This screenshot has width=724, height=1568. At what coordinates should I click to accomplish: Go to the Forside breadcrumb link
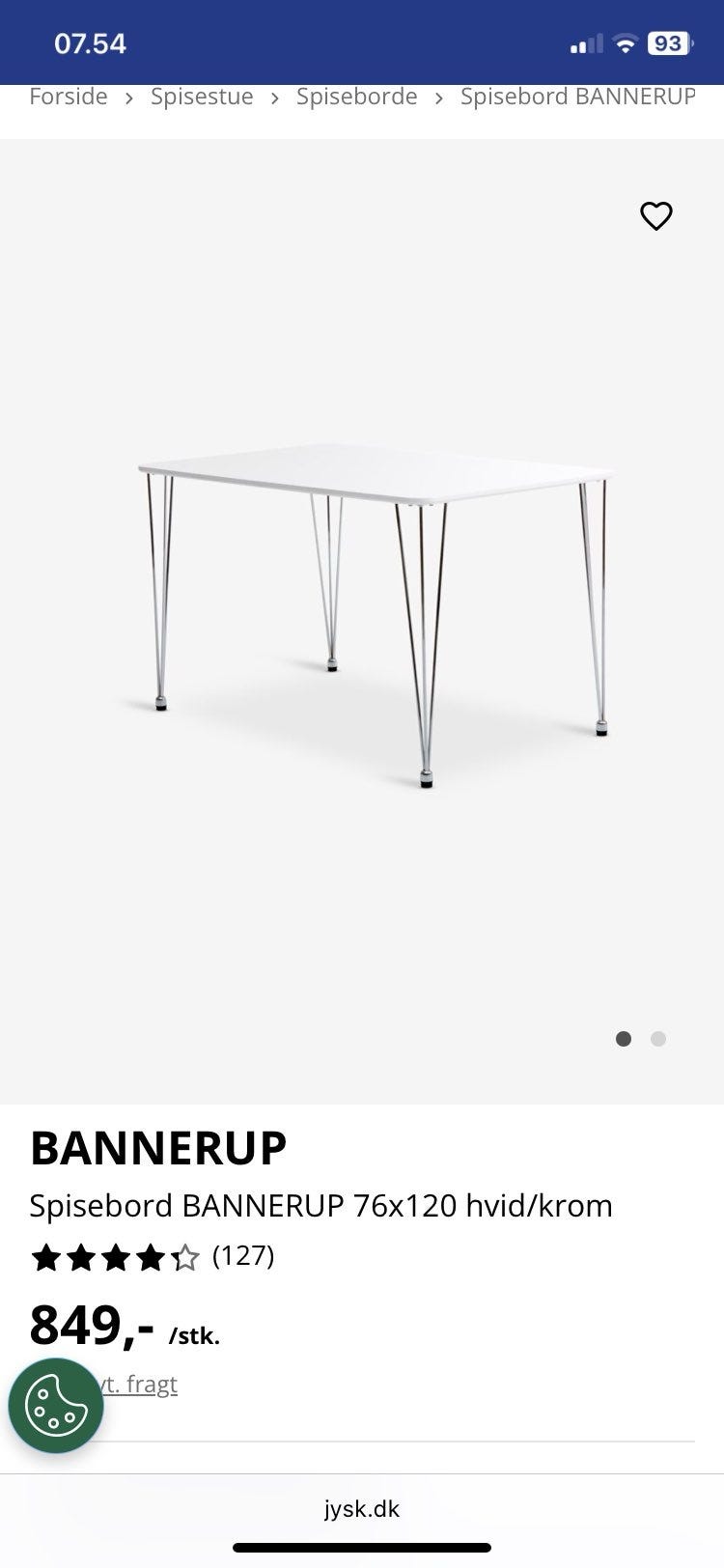click(69, 98)
